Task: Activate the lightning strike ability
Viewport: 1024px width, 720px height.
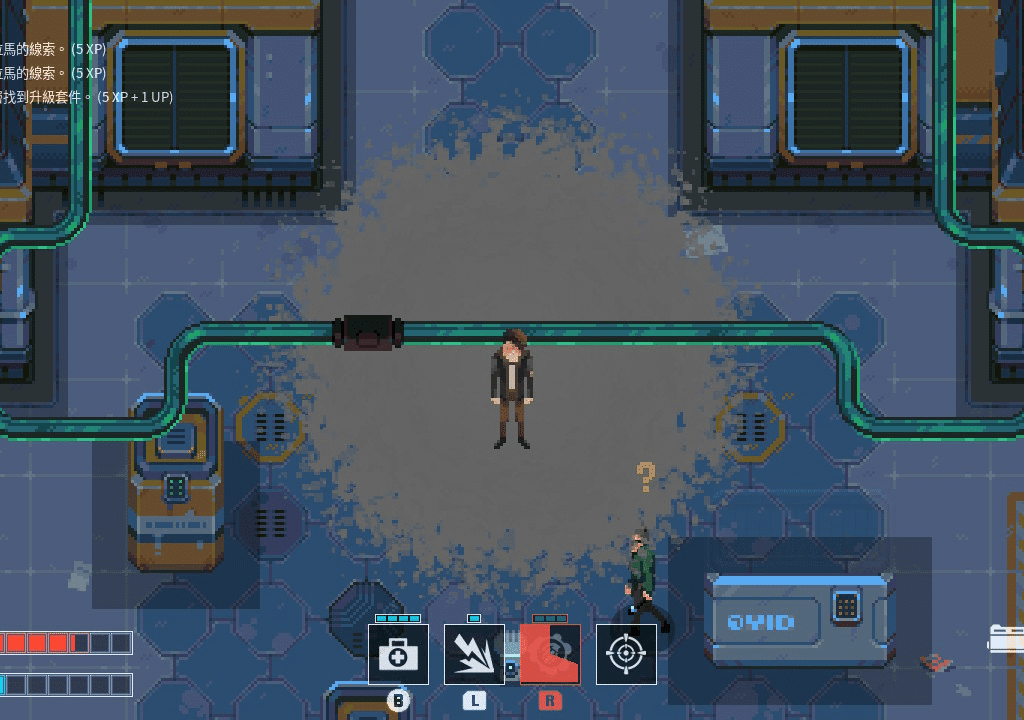Action: pyautogui.click(x=474, y=655)
